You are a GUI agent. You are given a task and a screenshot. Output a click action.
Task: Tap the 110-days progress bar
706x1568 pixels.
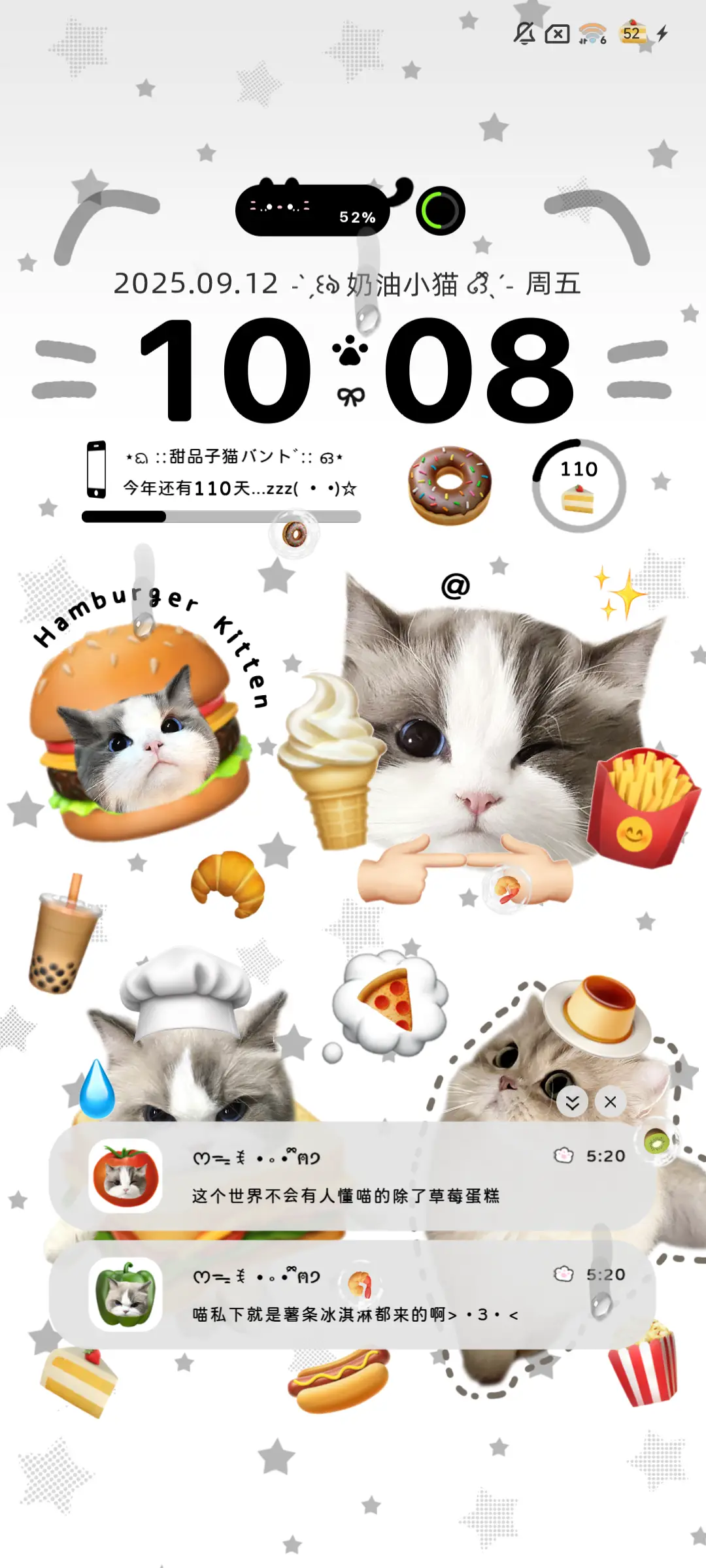[220, 517]
